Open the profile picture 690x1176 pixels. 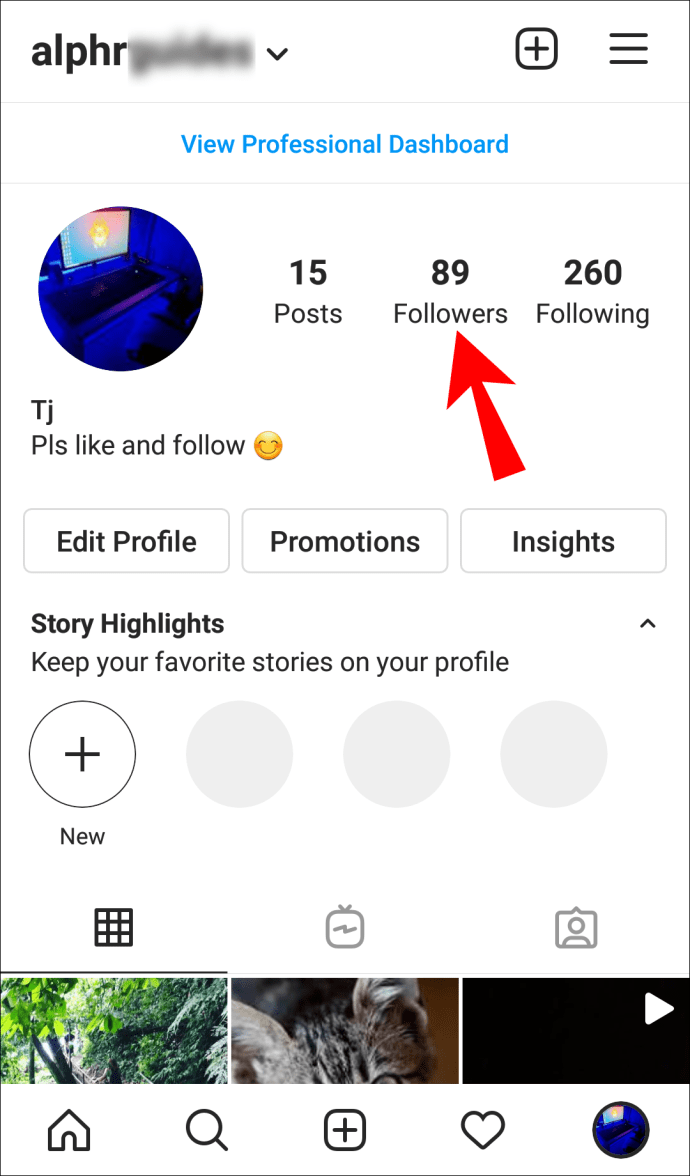[120, 289]
